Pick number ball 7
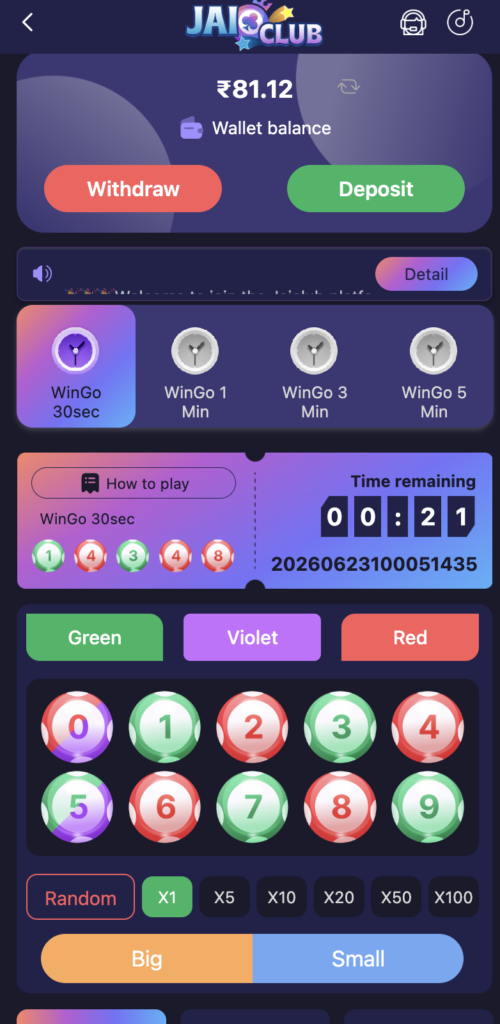The height and width of the screenshot is (1024, 500). coord(252,807)
